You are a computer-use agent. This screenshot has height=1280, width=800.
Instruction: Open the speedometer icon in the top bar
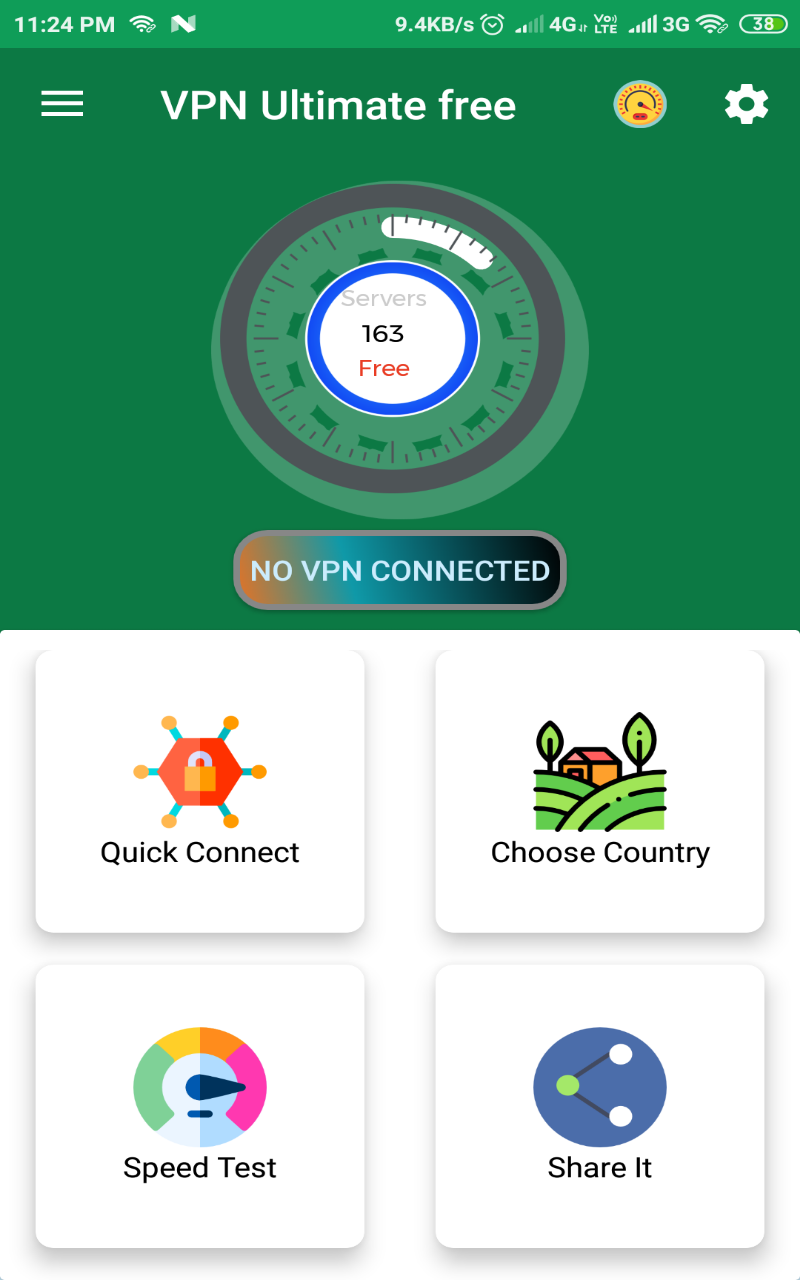tap(640, 104)
